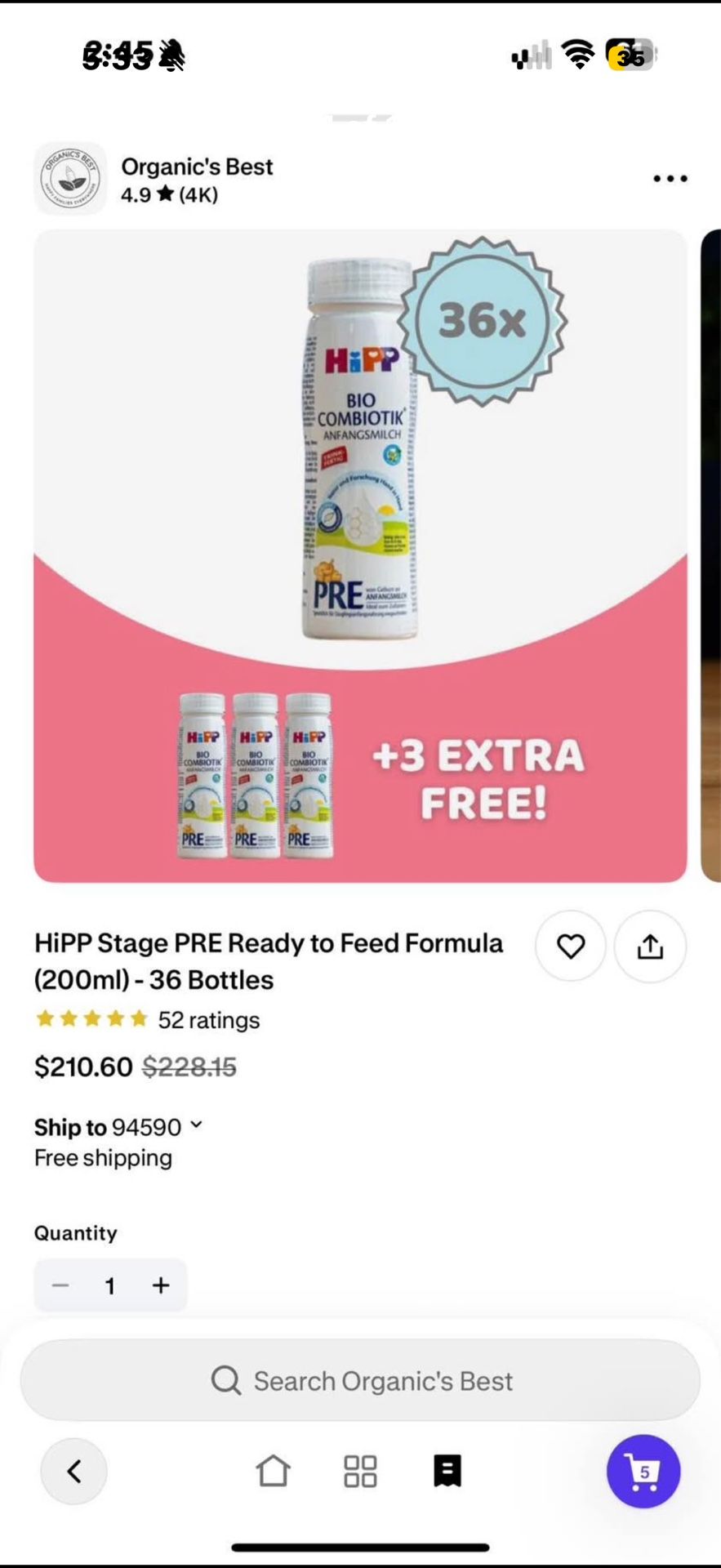This screenshot has width=721, height=1568.
Task: Decrease quantity with the minus button
Action: pyautogui.click(x=60, y=1285)
